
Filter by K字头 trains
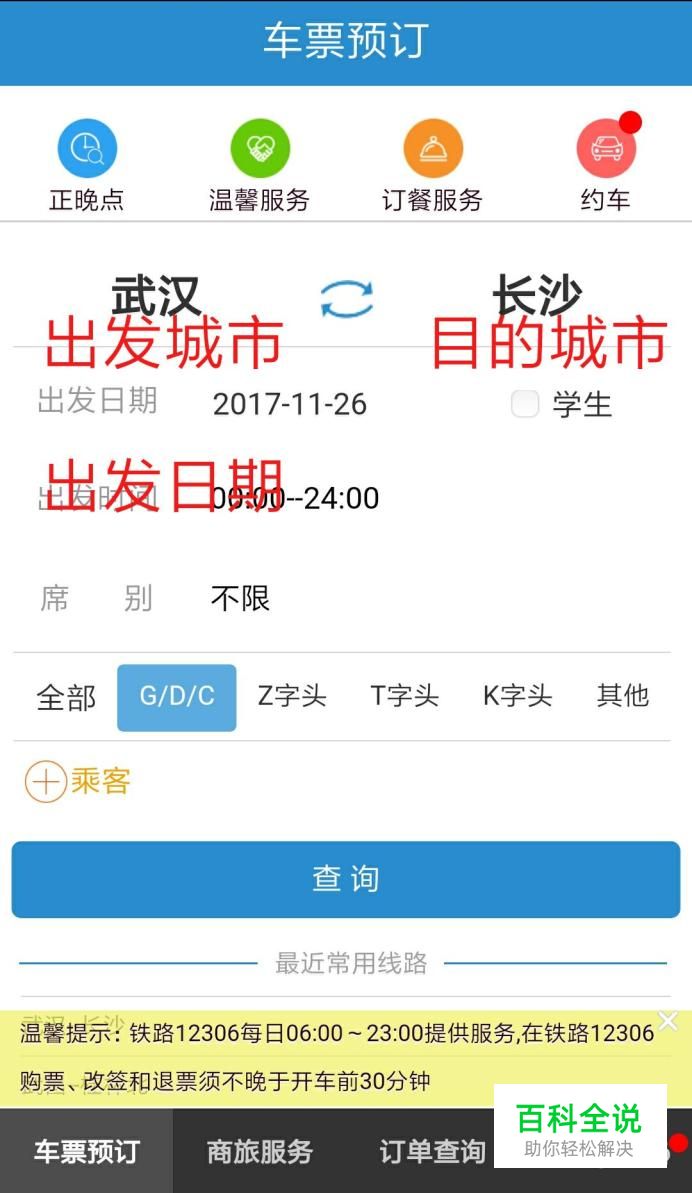coord(517,695)
